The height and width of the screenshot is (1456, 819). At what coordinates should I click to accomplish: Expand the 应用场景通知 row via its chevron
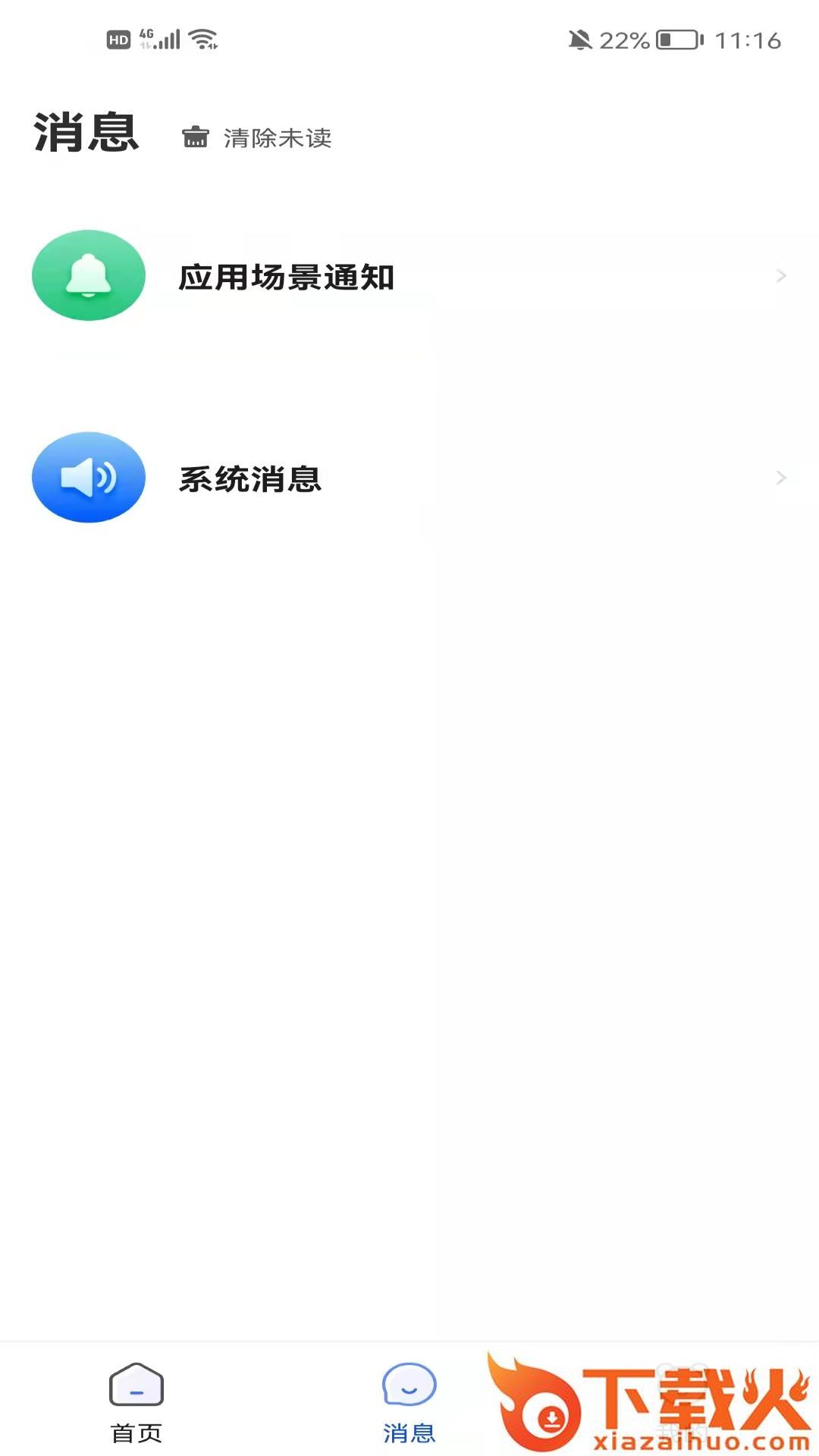click(780, 275)
